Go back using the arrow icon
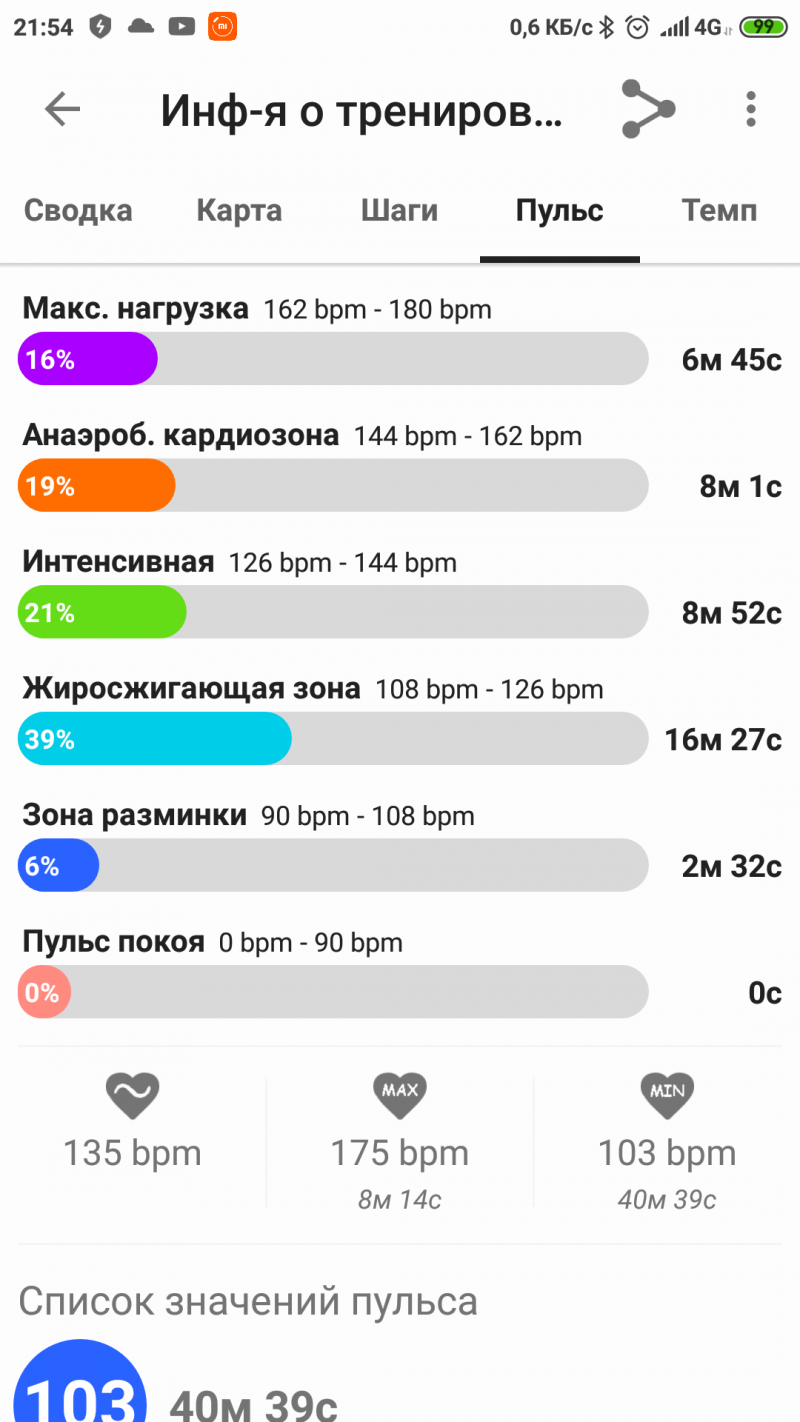Image resolution: width=800 pixels, height=1422 pixels. point(62,110)
